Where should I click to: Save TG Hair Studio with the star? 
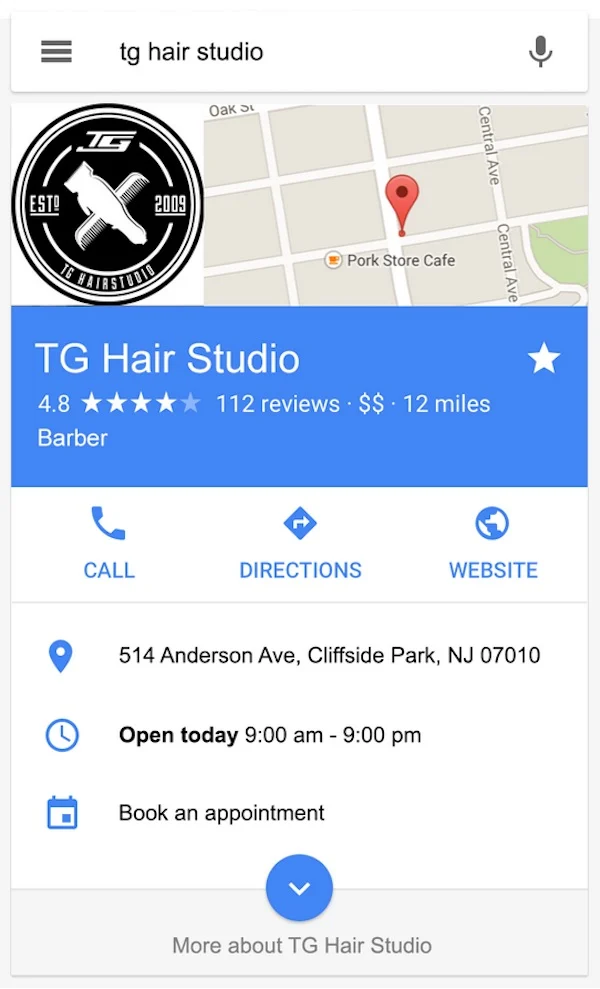pyautogui.click(x=543, y=358)
